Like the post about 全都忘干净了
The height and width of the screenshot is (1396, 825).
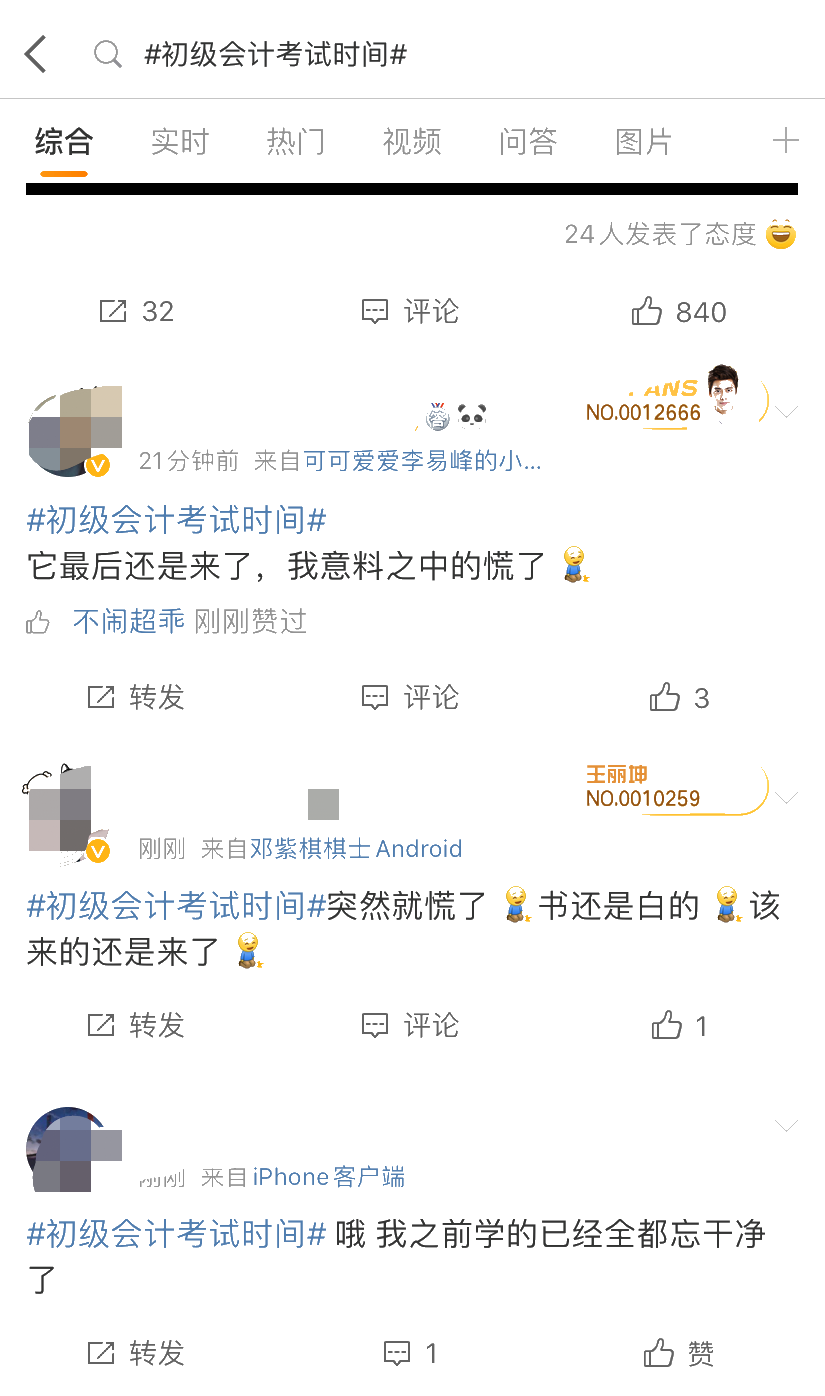(679, 1354)
